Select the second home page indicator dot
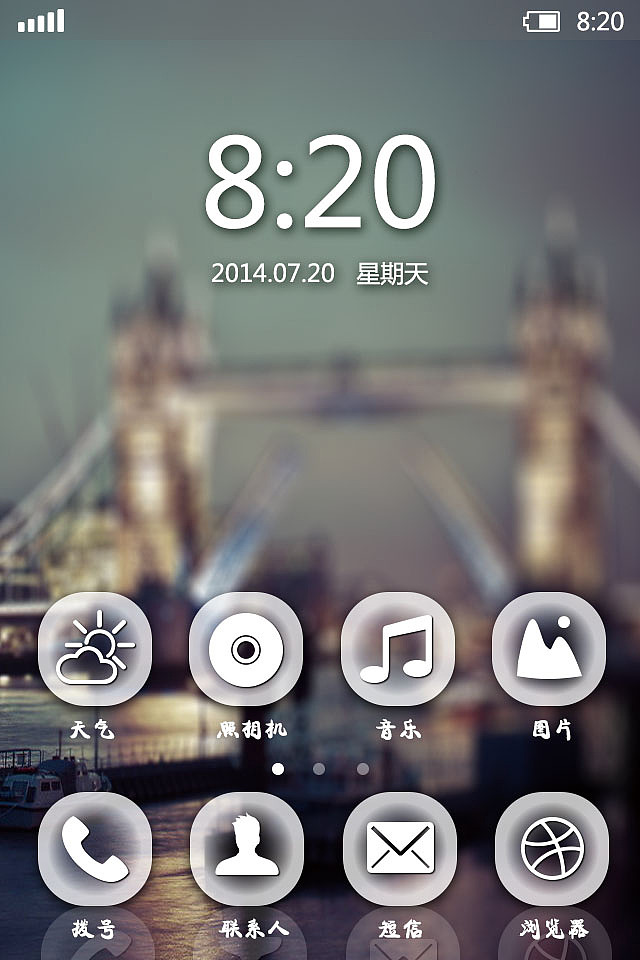This screenshot has height=960, width=640. coord(319,769)
